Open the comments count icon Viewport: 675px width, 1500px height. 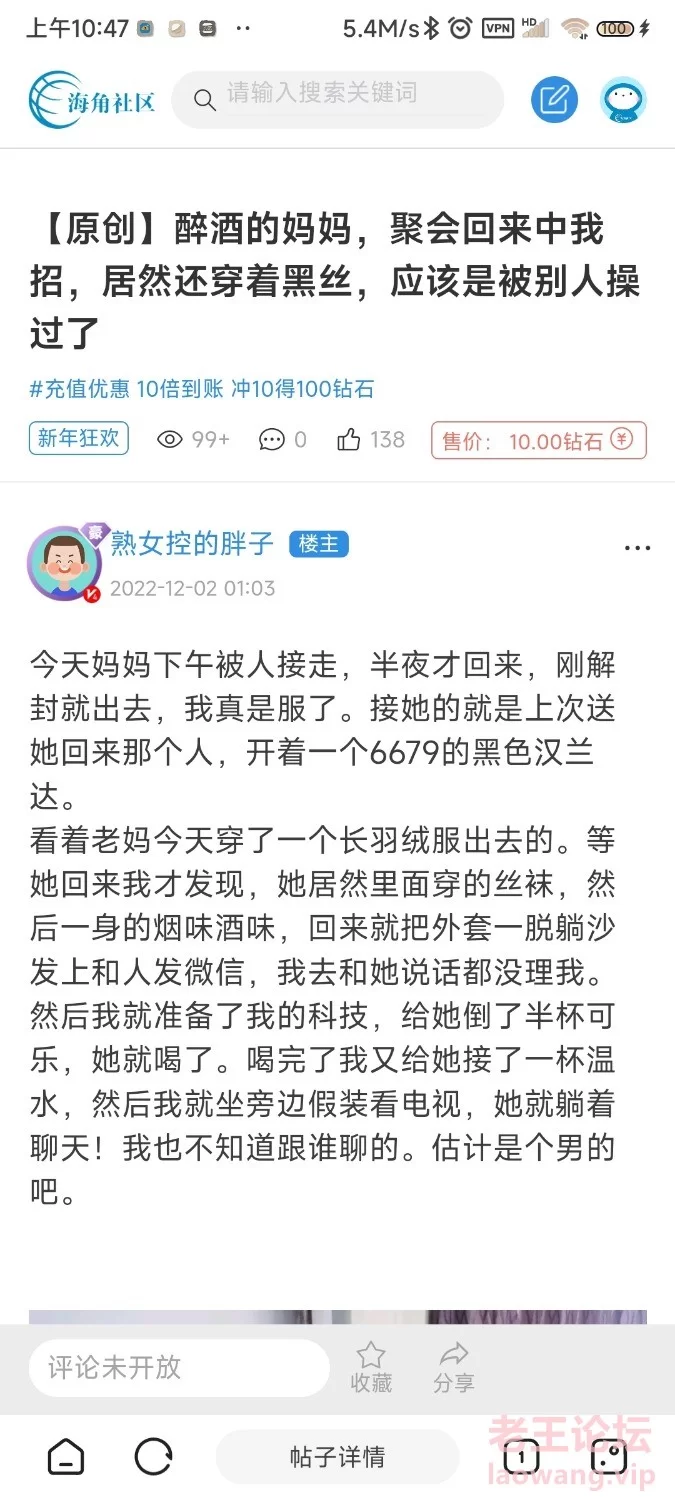pyautogui.click(x=271, y=440)
